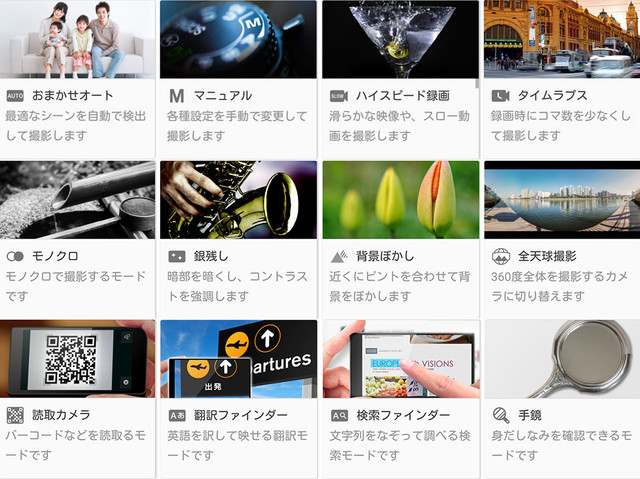Switch to the タイムラプス mode
The height and width of the screenshot is (479, 640).
tap(561, 95)
